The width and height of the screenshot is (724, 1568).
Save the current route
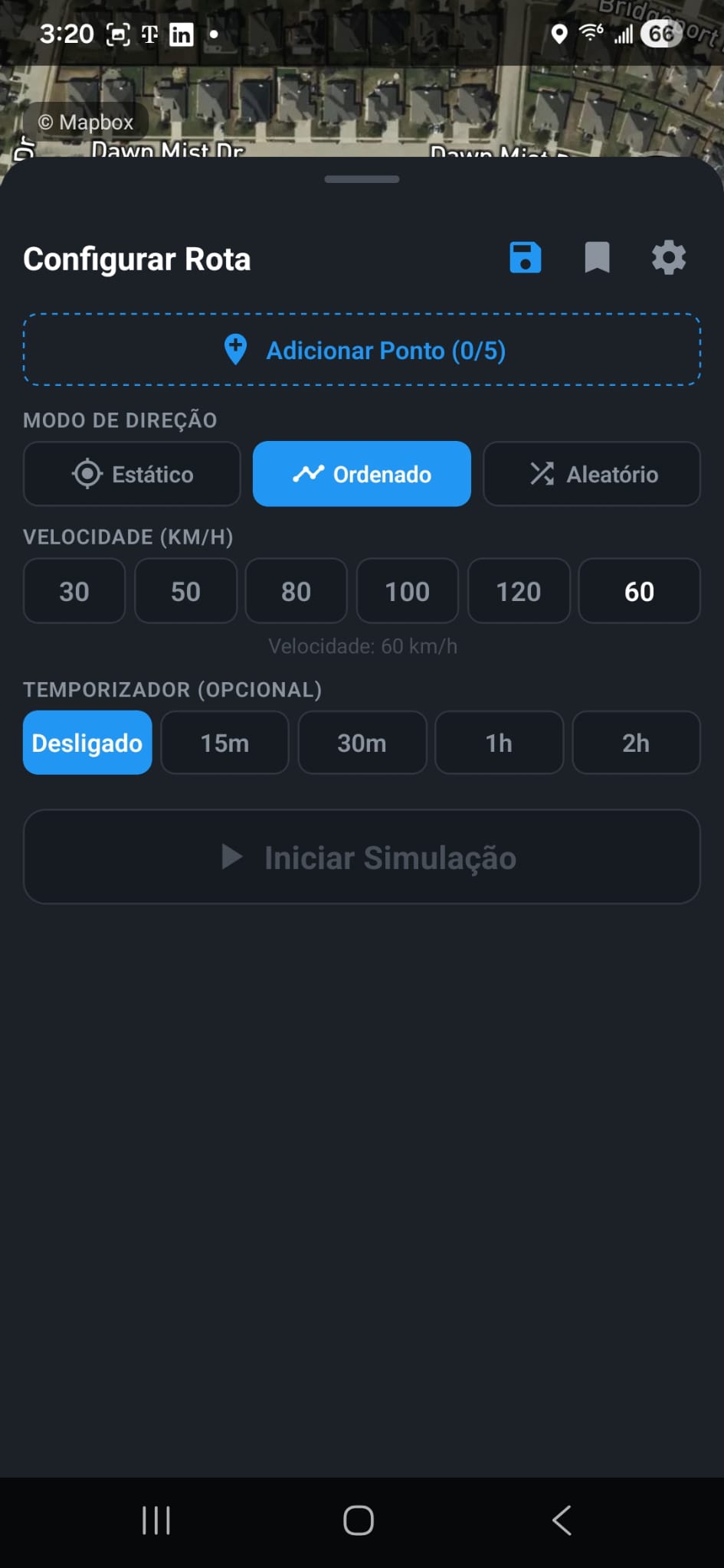(526, 258)
